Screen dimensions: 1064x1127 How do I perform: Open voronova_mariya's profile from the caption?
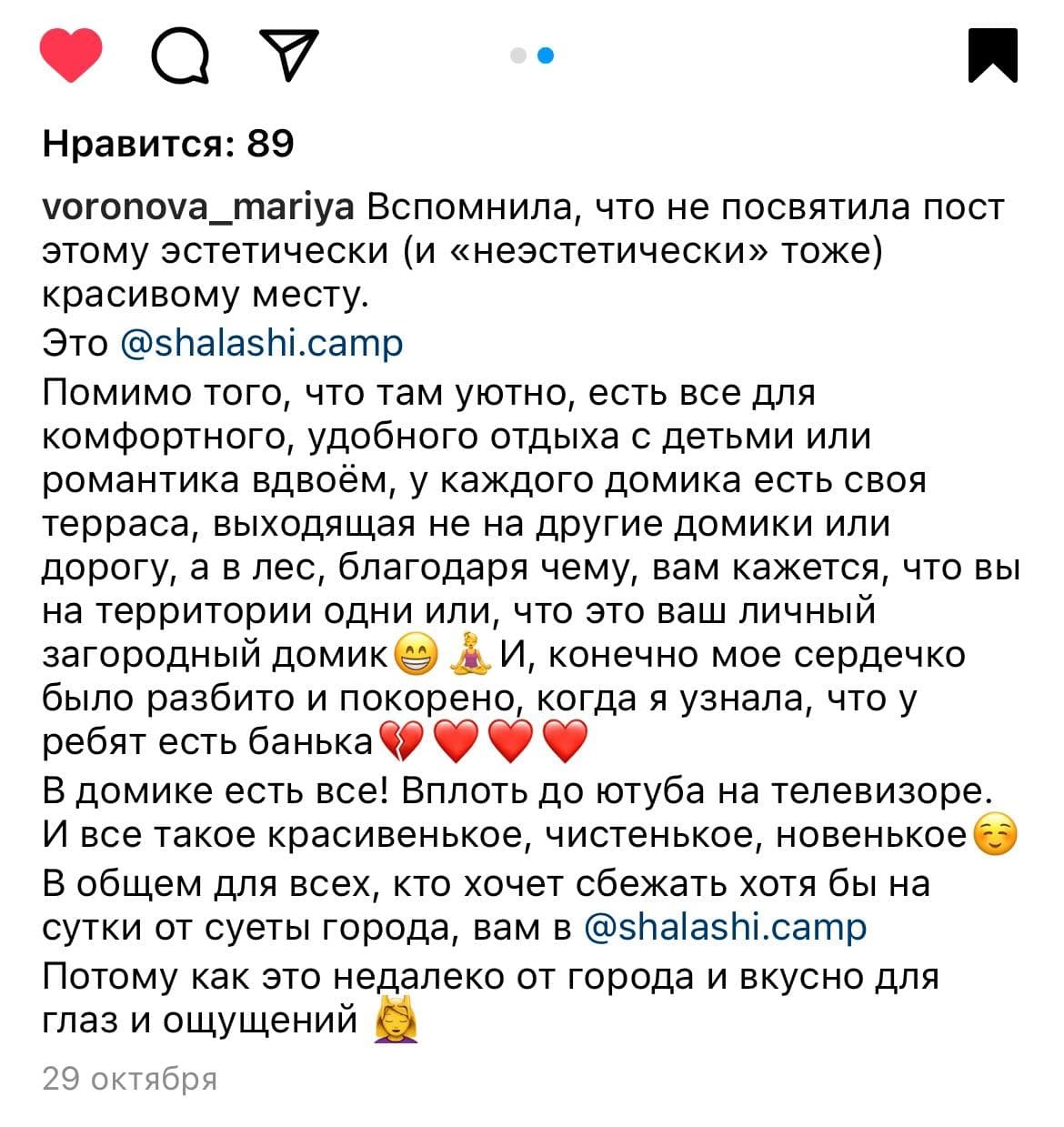click(x=198, y=207)
